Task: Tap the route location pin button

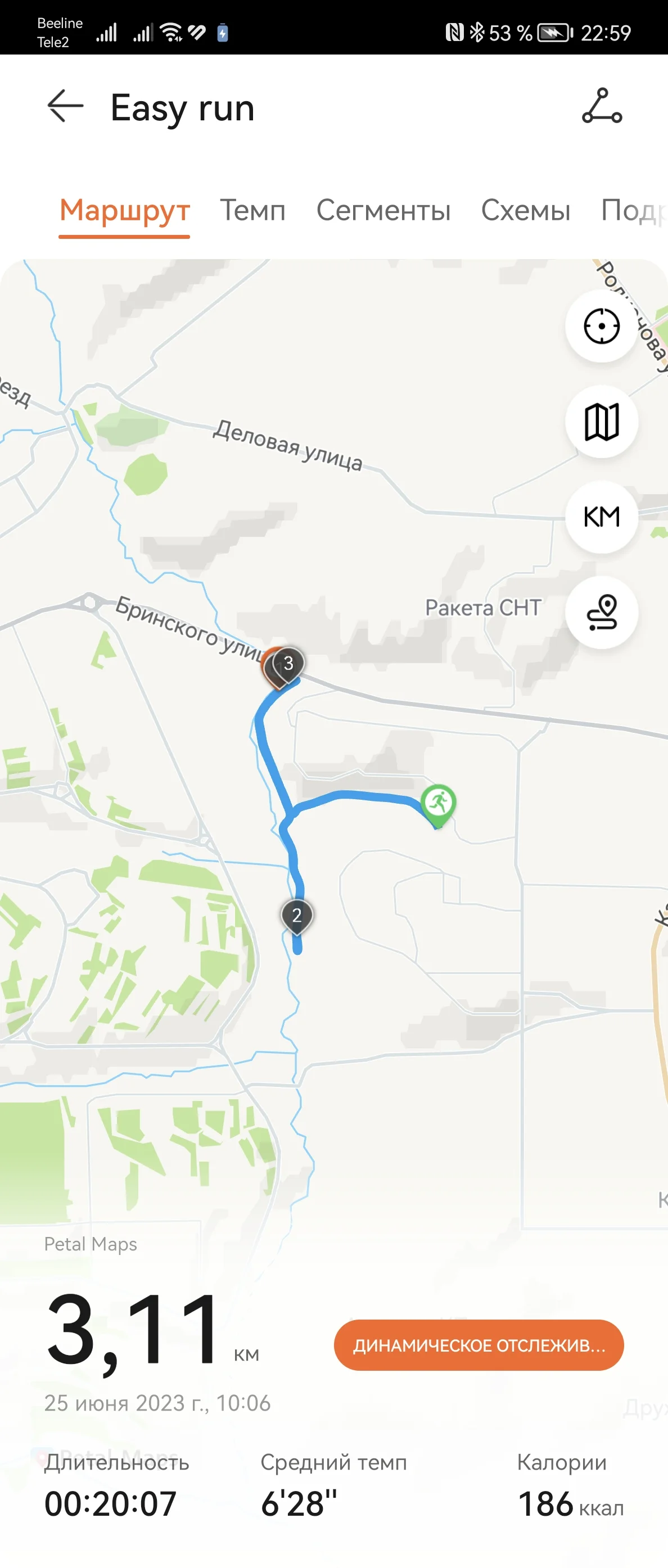Action: pyautogui.click(x=601, y=611)
